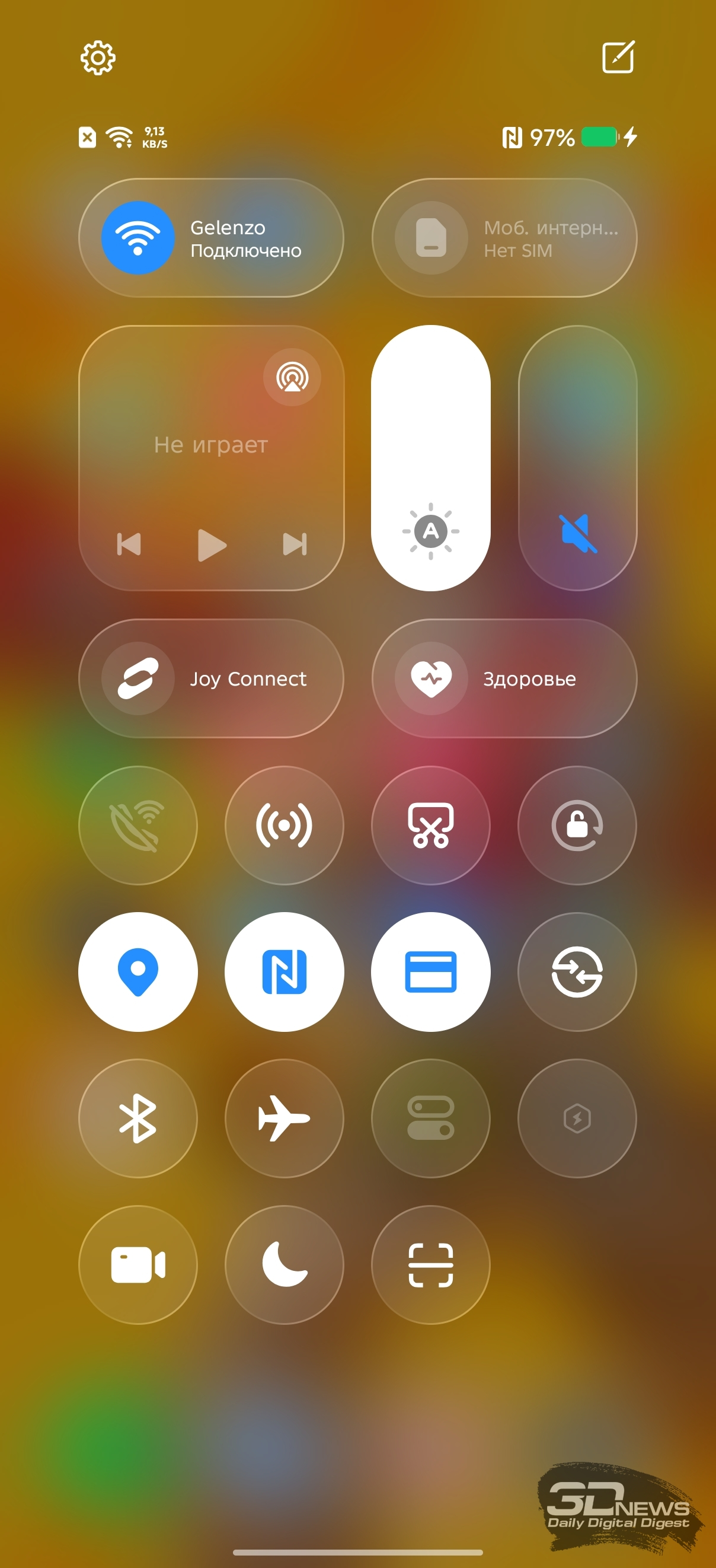This screenshot has height=1568, width=716.
Task: Open the Joy Connect tile
Action: click(211, 678)
